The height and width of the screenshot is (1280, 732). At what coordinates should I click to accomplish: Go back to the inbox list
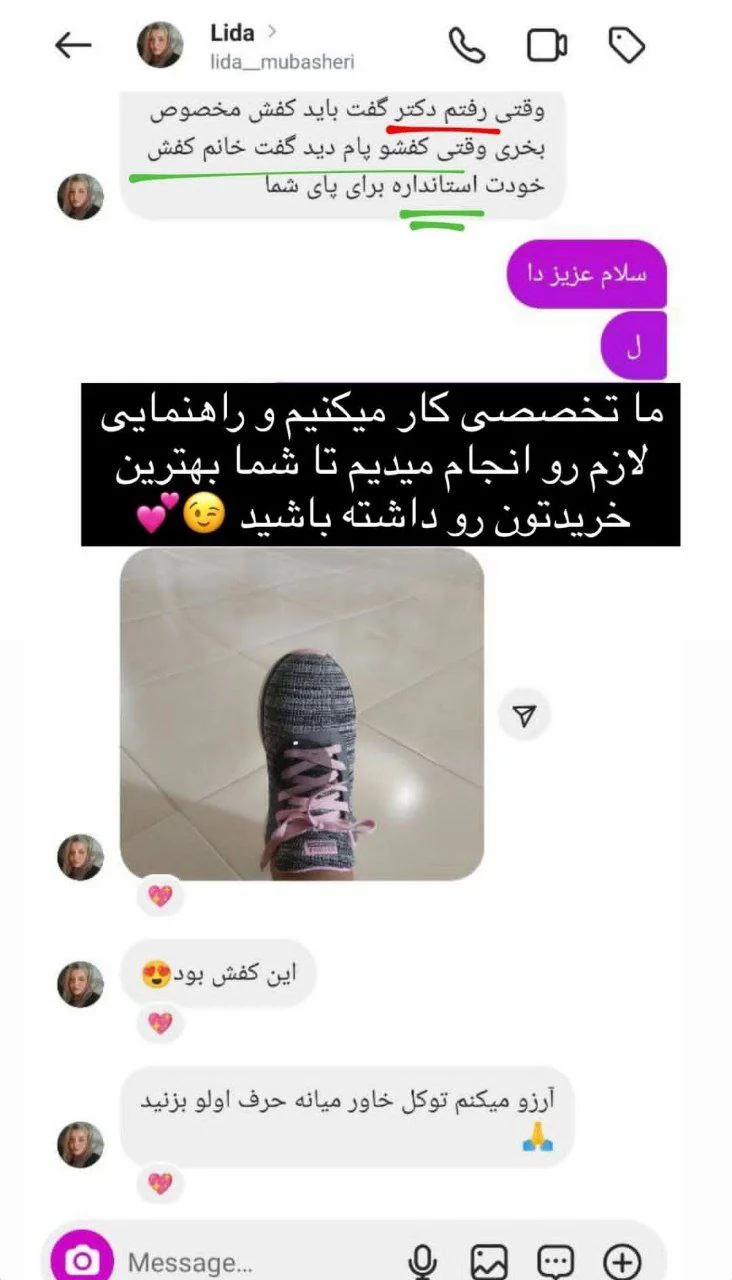pos(72,46)
